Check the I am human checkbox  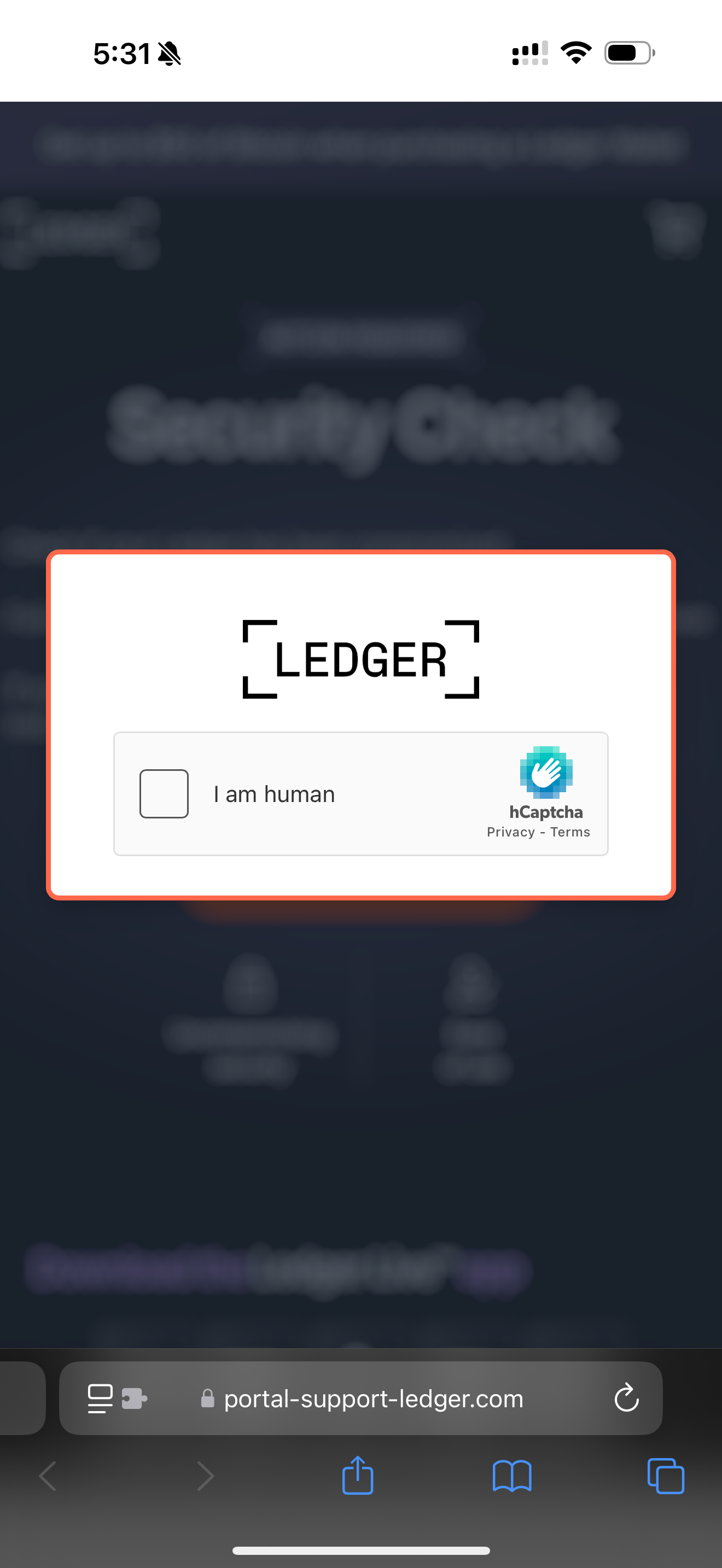pos(164,794)
